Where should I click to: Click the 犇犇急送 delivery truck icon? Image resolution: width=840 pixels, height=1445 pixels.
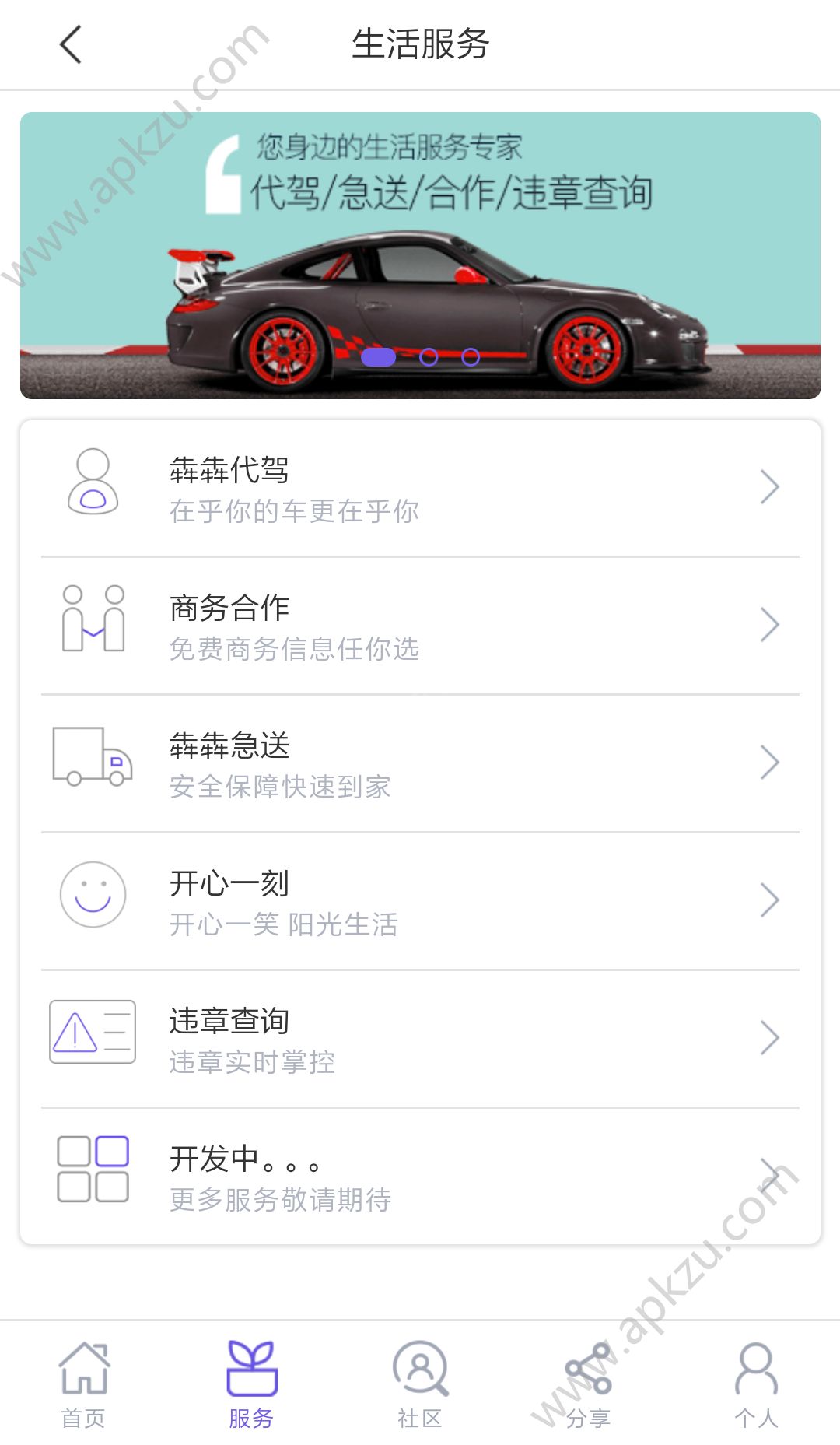(93, 759)
